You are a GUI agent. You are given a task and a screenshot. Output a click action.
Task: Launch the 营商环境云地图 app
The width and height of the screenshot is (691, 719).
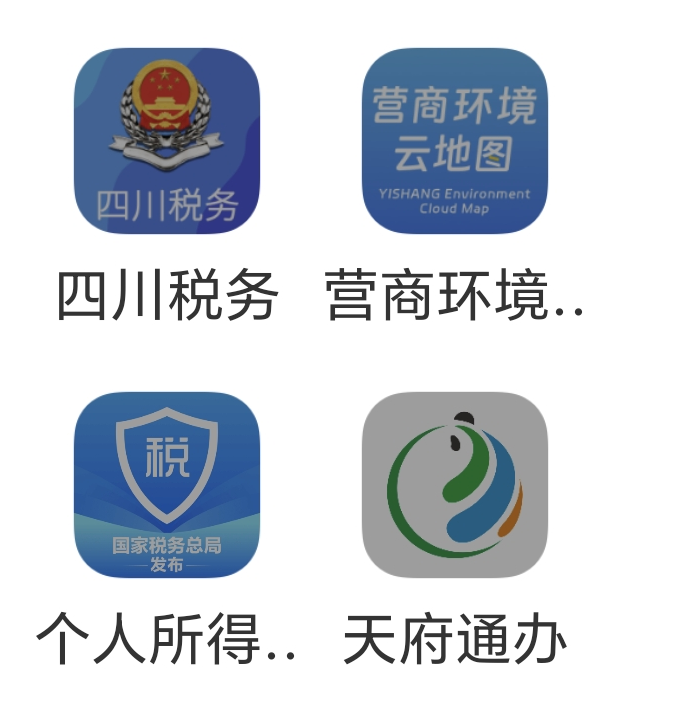tap(454, 141)
